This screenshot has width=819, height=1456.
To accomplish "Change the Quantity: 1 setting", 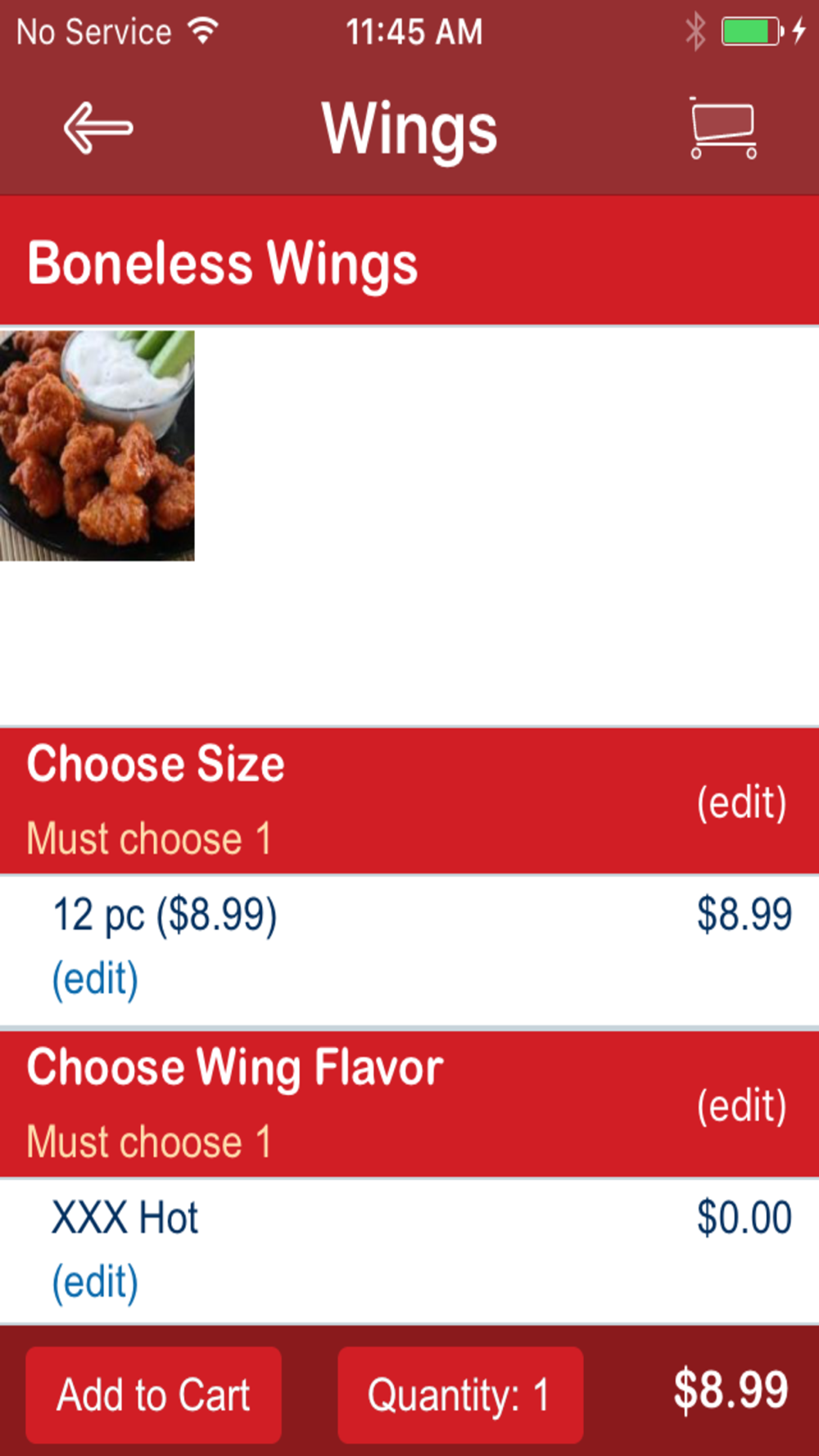I will [459, 1395].
